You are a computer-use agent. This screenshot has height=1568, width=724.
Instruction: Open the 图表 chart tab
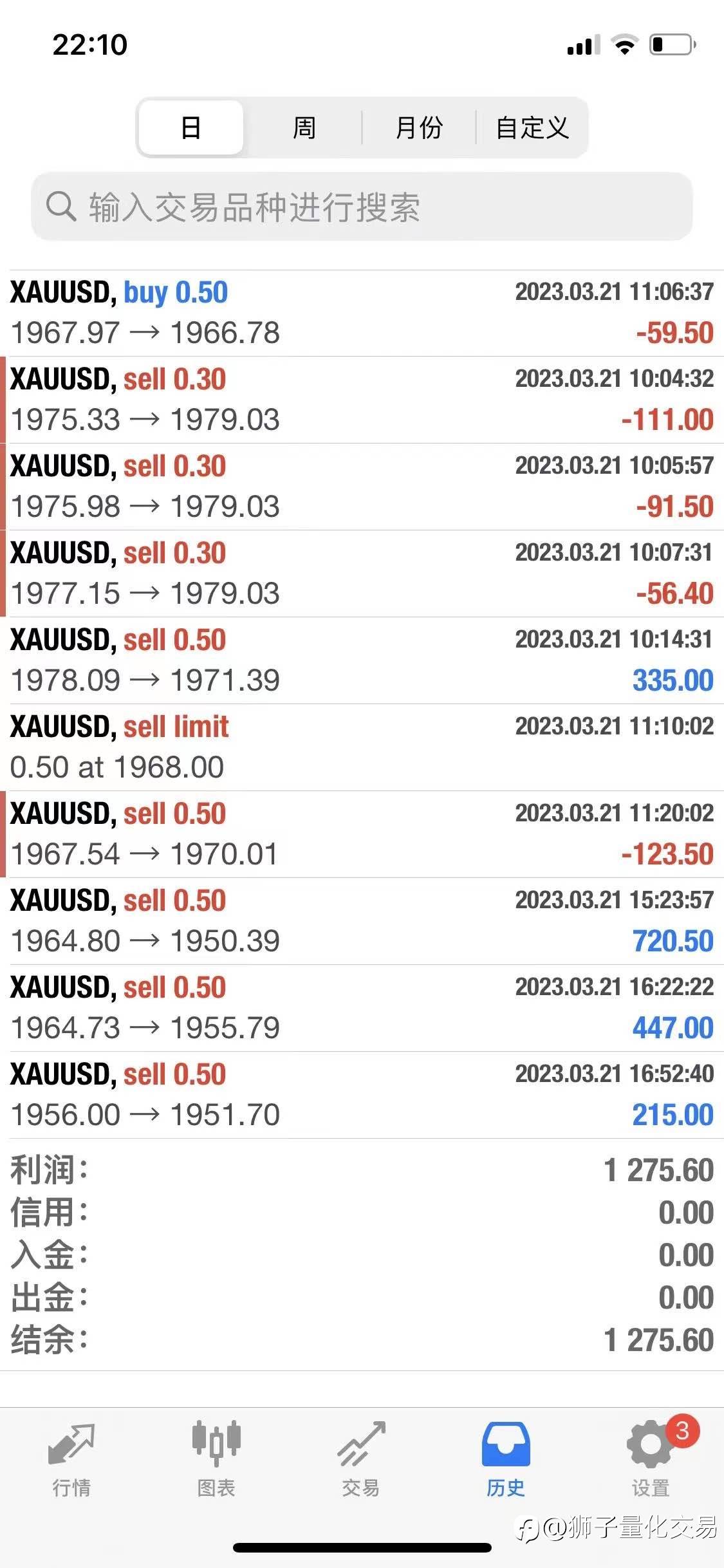(216, 1459)
